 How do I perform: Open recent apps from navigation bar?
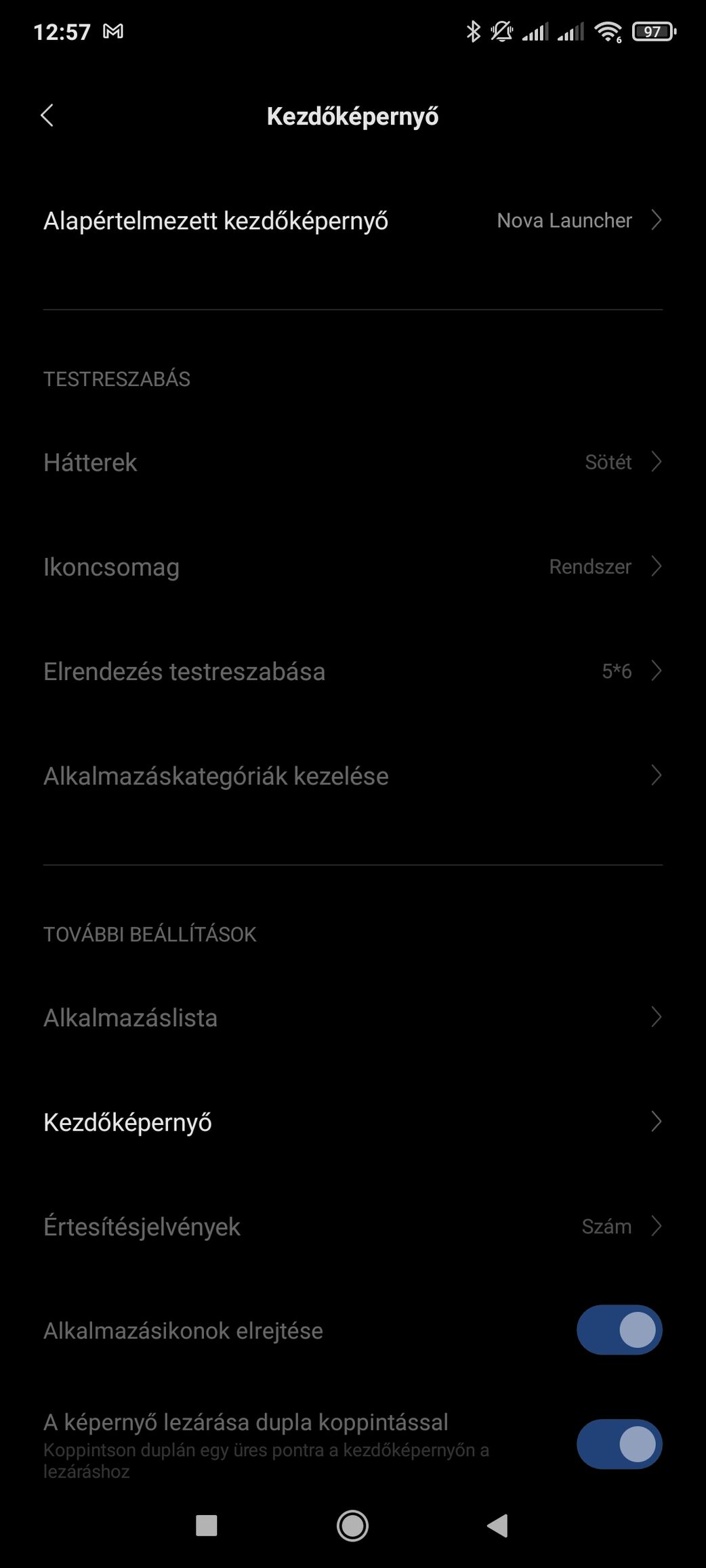(x=206, y=1525)
